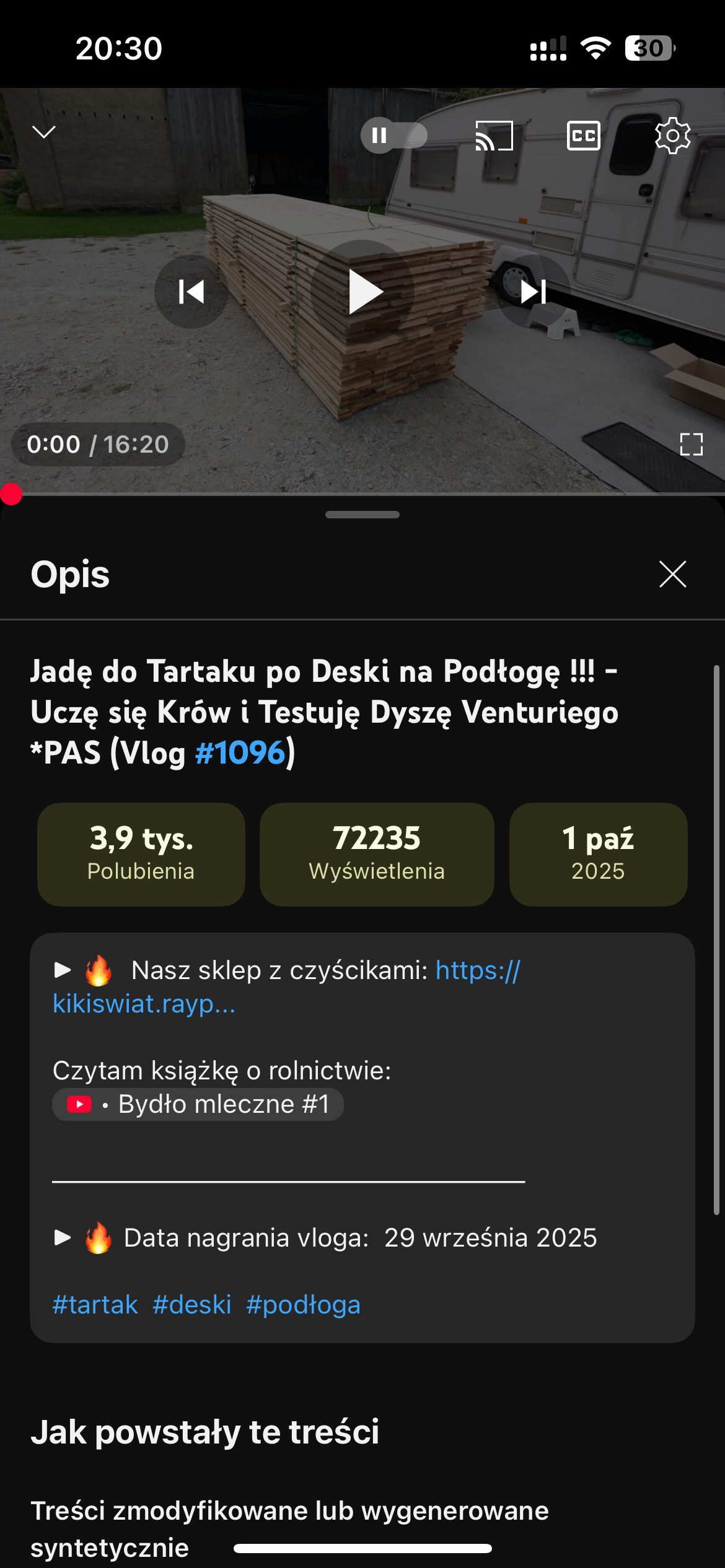Open video settings gear
This screenshot has height=1568, width=725.
pyautogui.click(x=672, y=135)
